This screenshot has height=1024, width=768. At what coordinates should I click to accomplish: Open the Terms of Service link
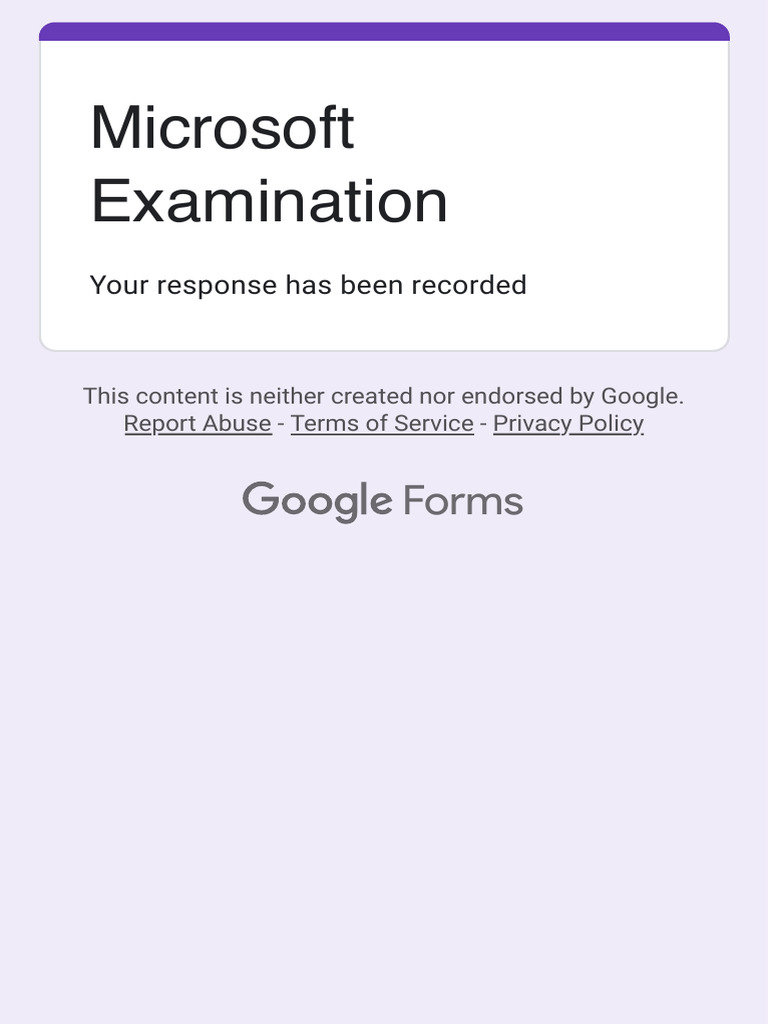pos(382,423)
